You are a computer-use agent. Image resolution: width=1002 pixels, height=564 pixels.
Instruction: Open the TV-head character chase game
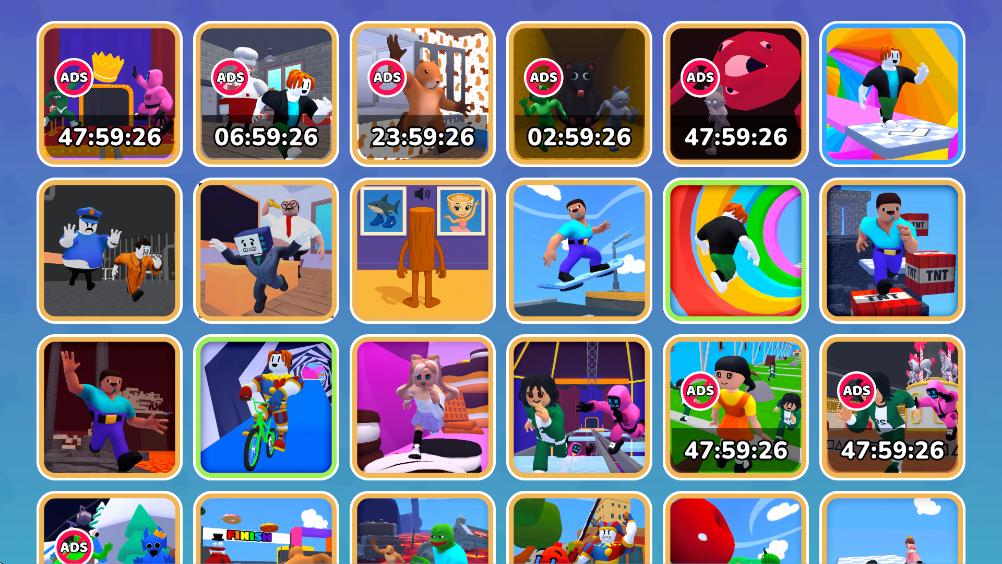(266, 250)
